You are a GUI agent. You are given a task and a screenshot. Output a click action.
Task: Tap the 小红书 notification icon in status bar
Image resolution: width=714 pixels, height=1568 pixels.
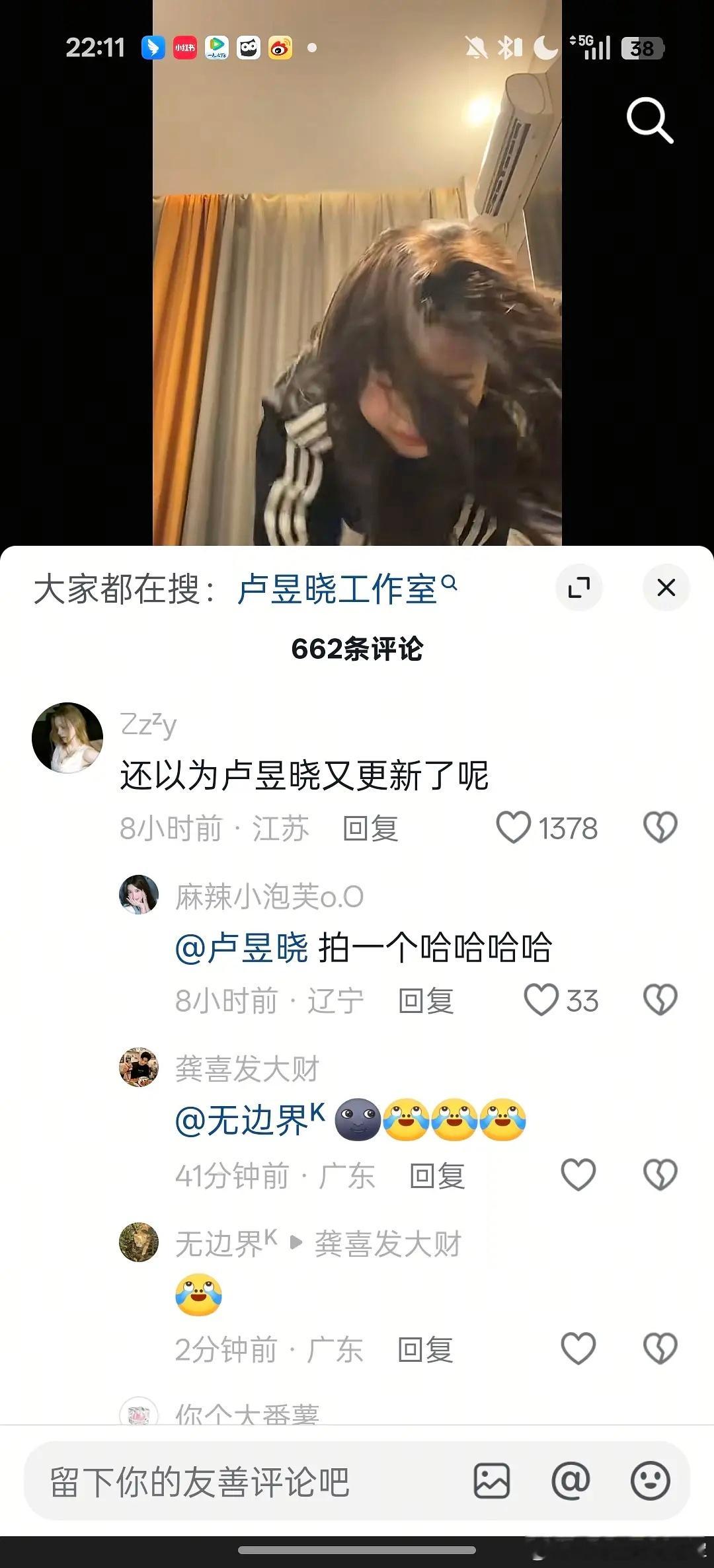(x=184, y=47)
